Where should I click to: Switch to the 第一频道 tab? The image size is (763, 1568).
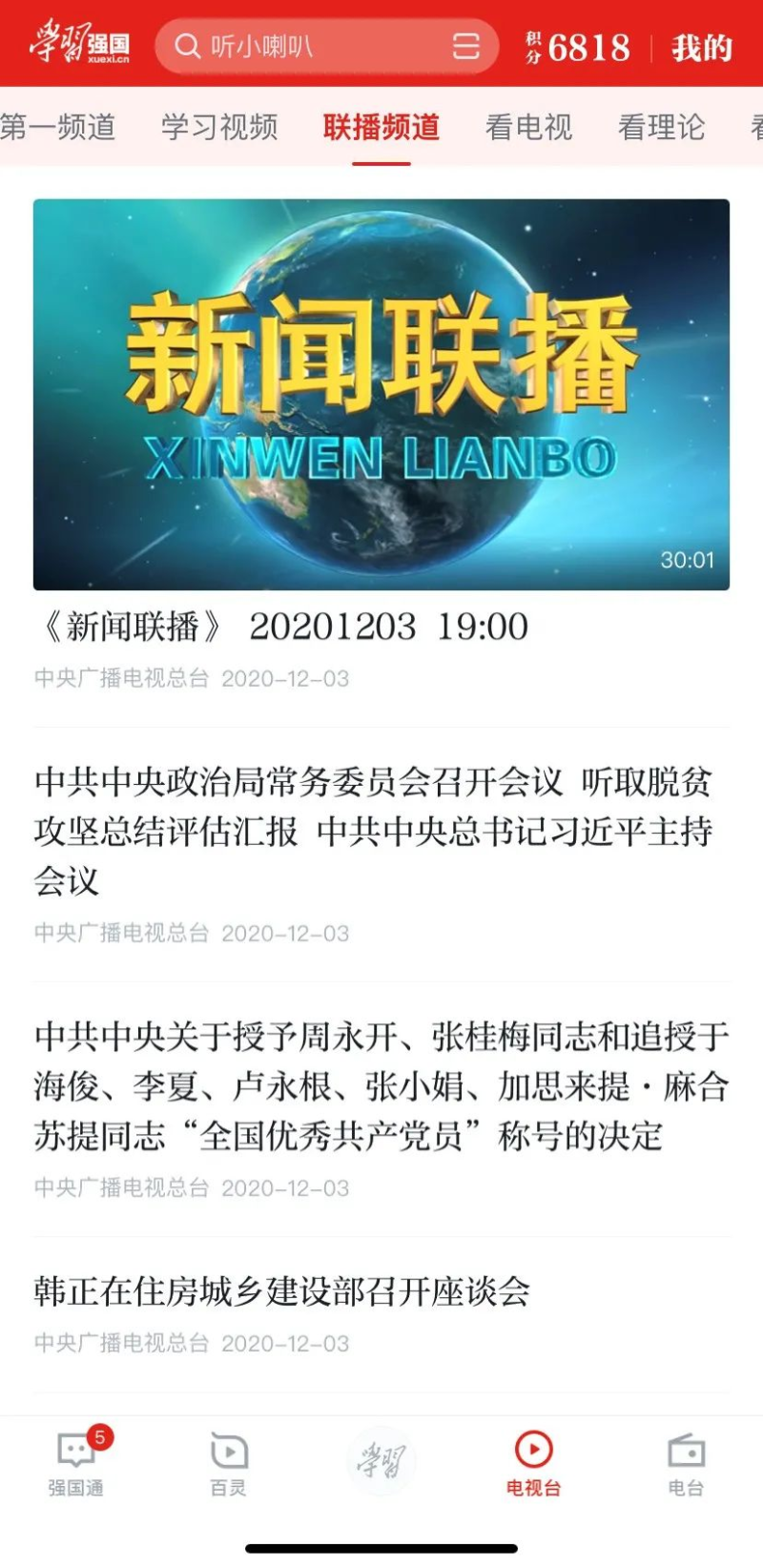pyautogui.click(x=57, y=127)
